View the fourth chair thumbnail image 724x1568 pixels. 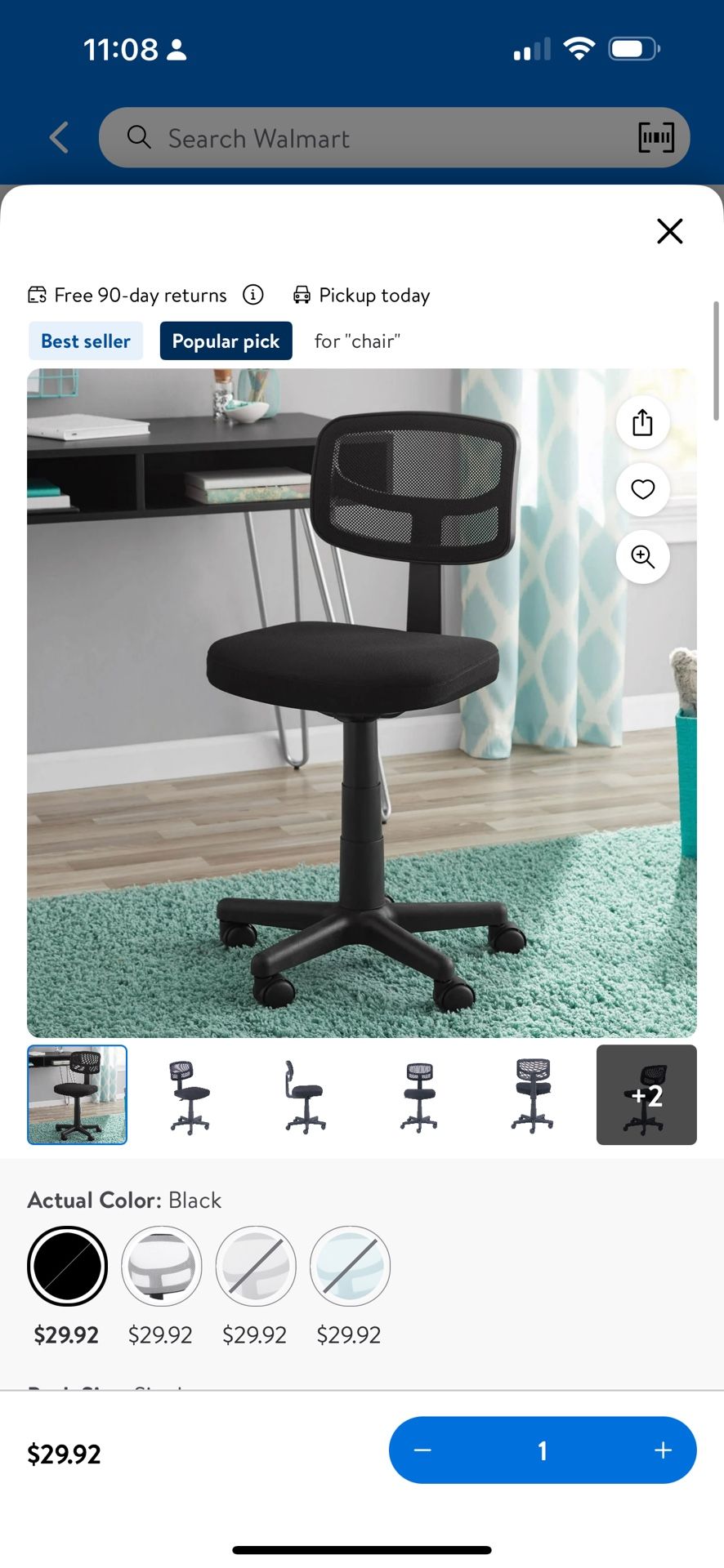click(x=418, y=1095)
